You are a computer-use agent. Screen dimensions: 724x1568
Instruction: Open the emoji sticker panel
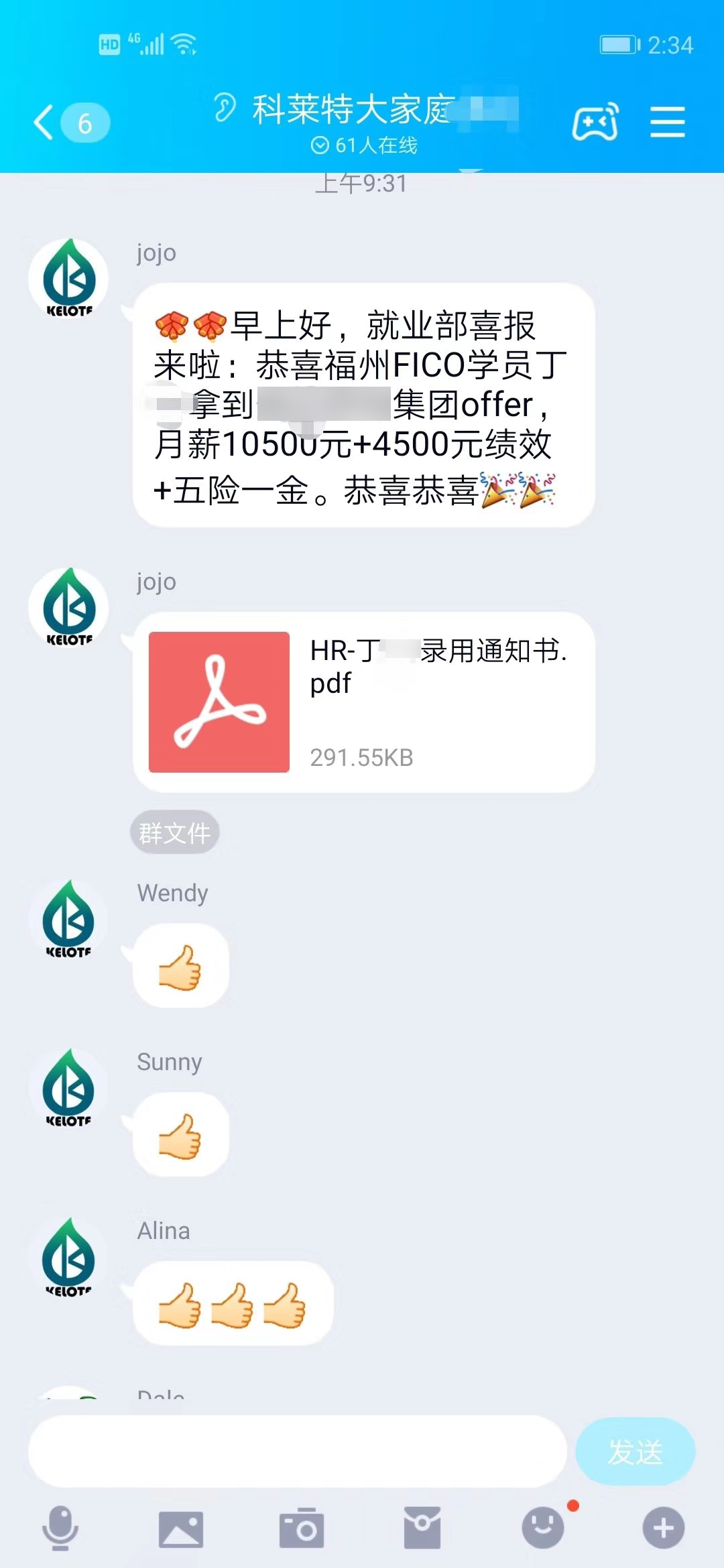click(x=543, y=1528)
